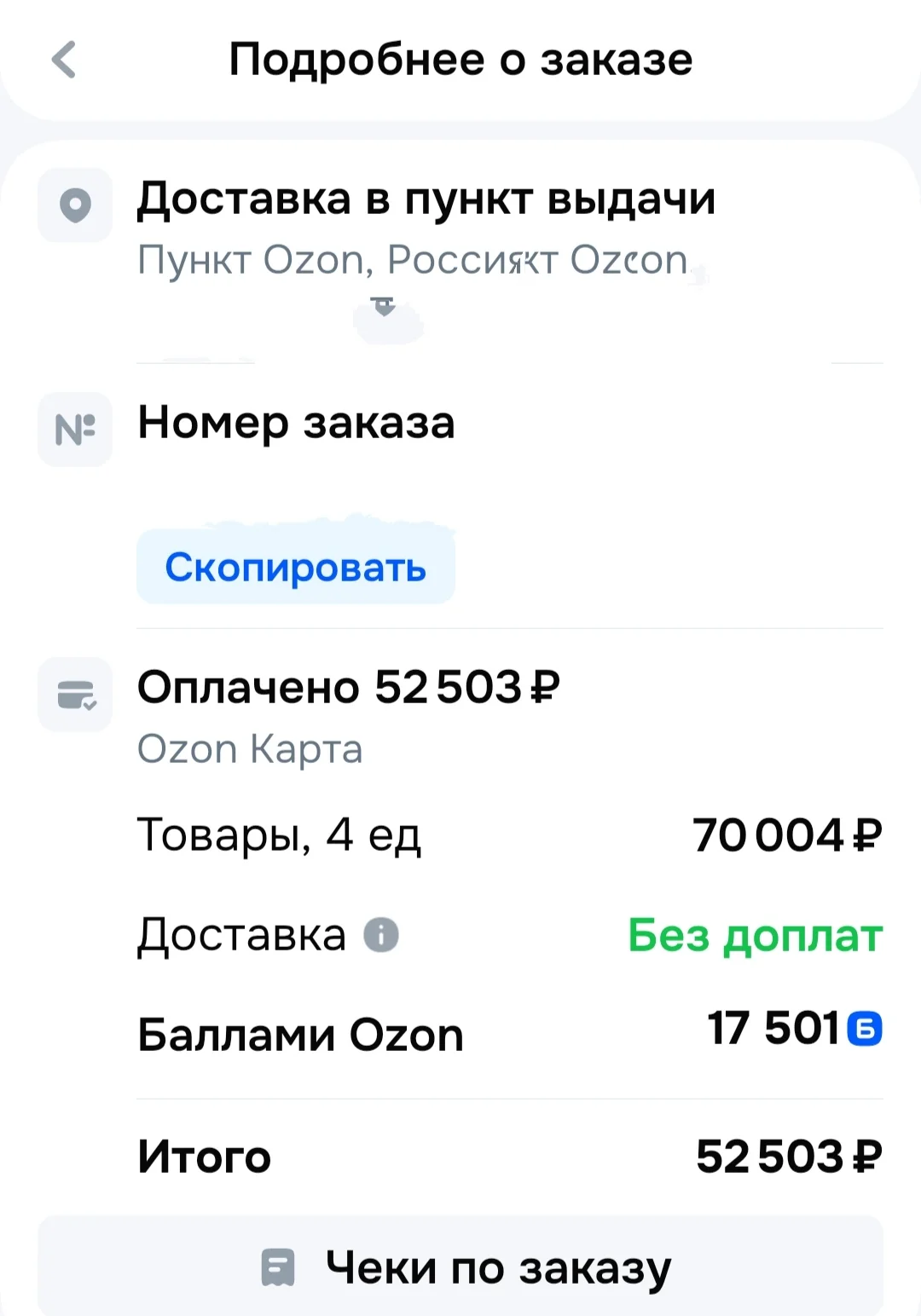Open Чеки по заказу receipts

coord(460,1267)
